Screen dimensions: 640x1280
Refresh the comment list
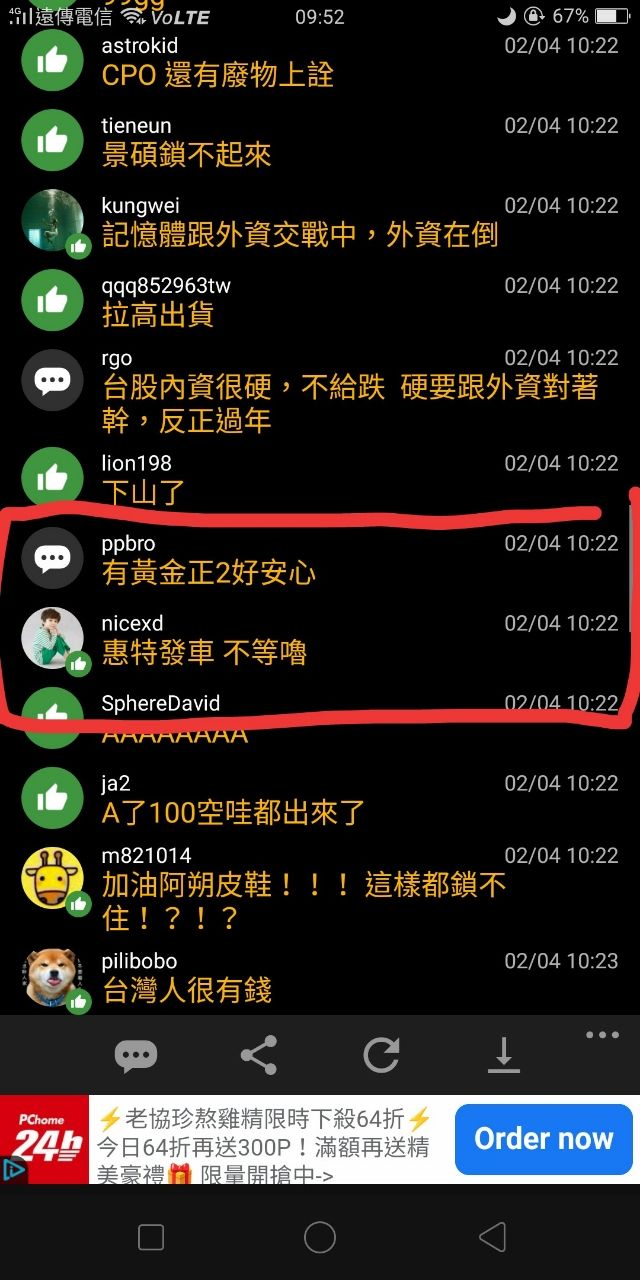point(381,1055)
